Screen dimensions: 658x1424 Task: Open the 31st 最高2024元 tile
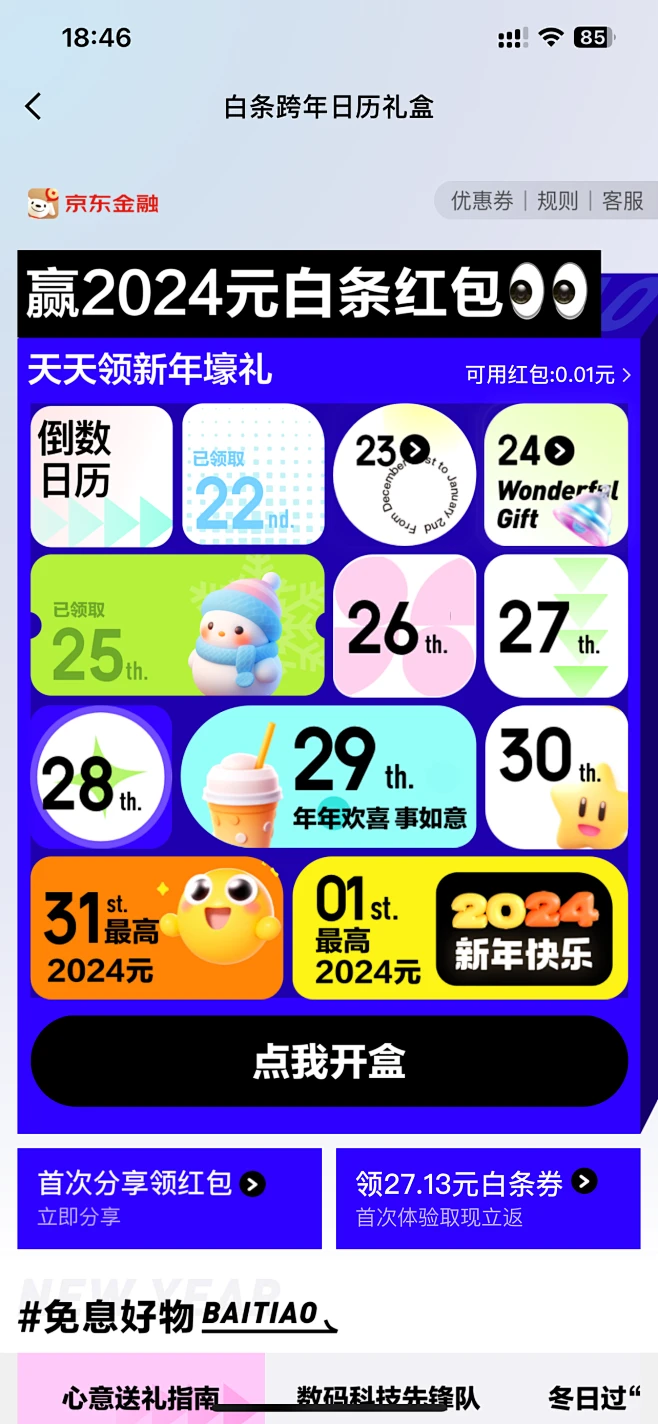pyautogui.click(x=157, y=927)
